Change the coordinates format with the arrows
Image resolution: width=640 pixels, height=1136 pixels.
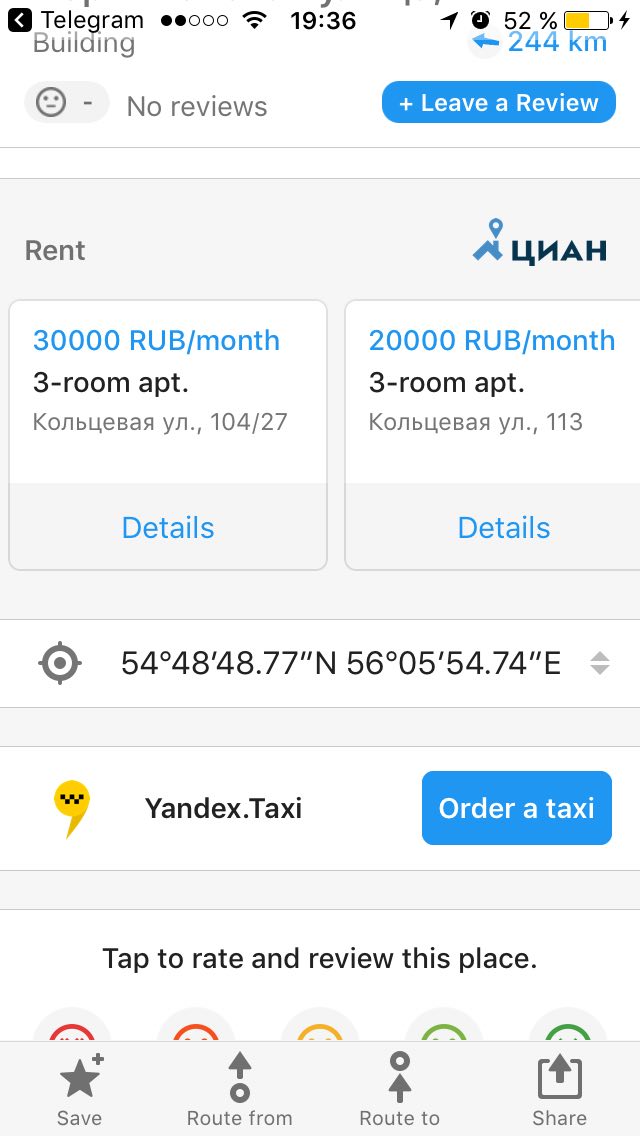tap(599, 664)
